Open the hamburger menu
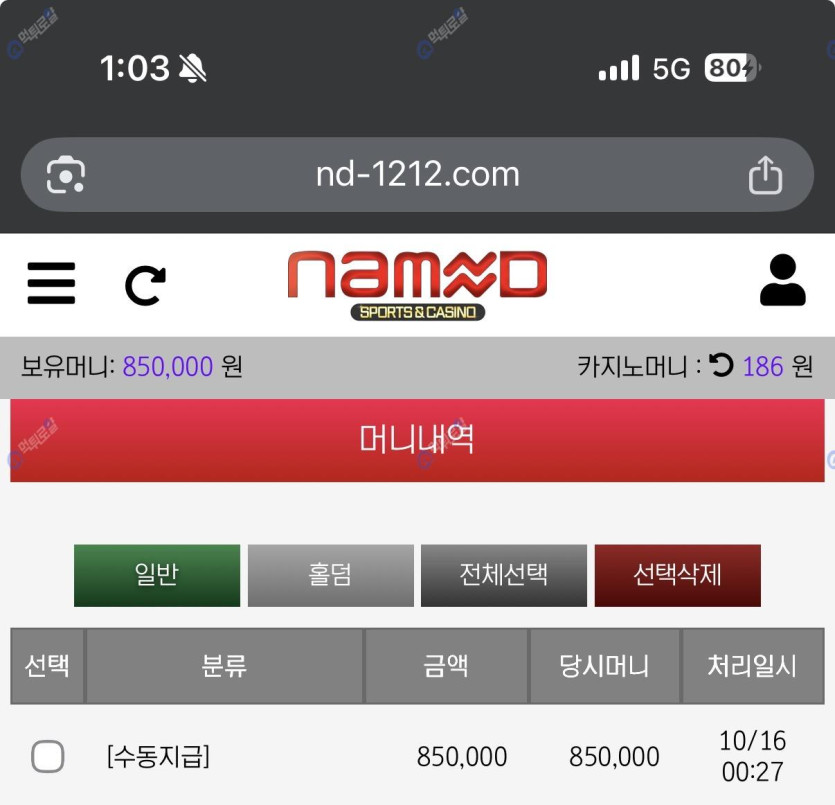This screenshot has width=835, height=805. point(51,283)
